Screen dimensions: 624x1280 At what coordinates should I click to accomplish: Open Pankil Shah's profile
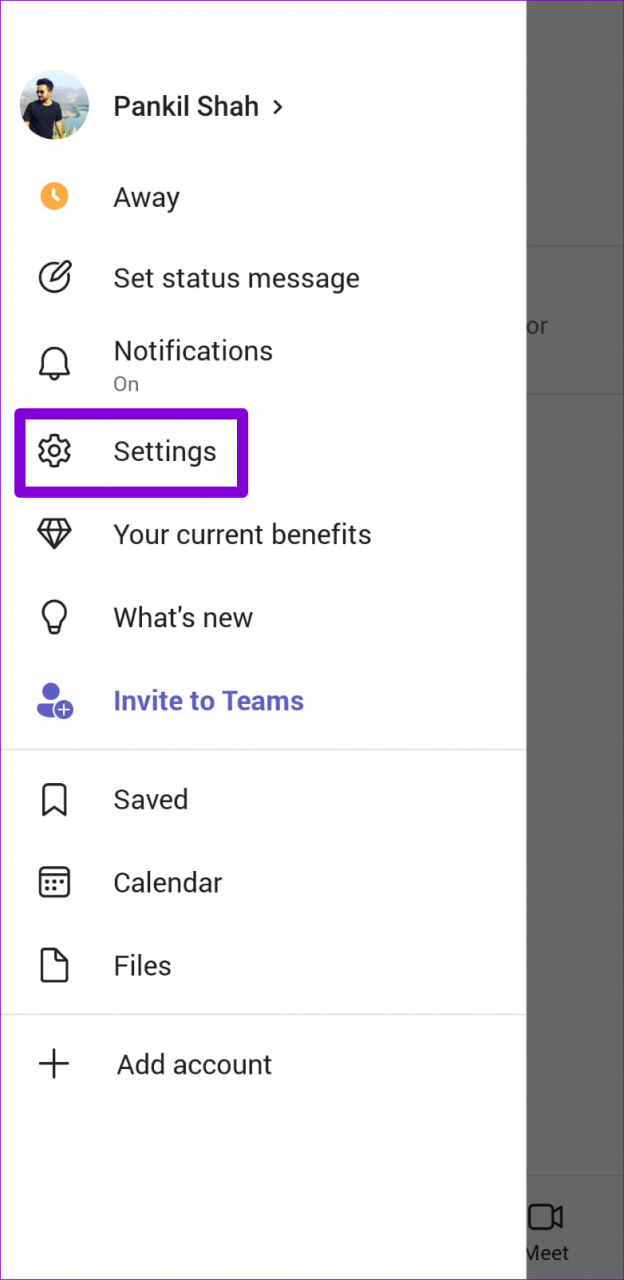[x=186, y=106]
